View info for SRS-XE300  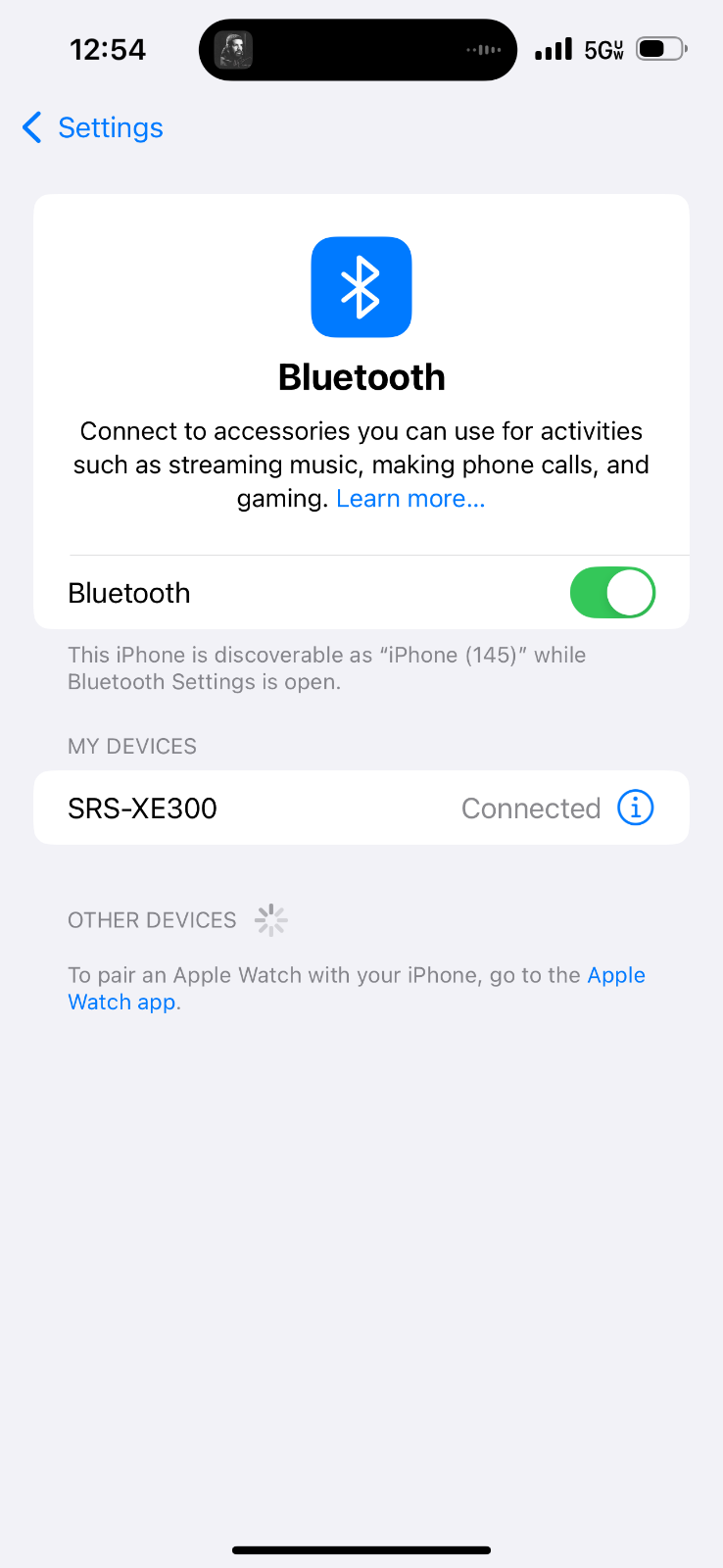pyautogui.click(x=635, y=808)
